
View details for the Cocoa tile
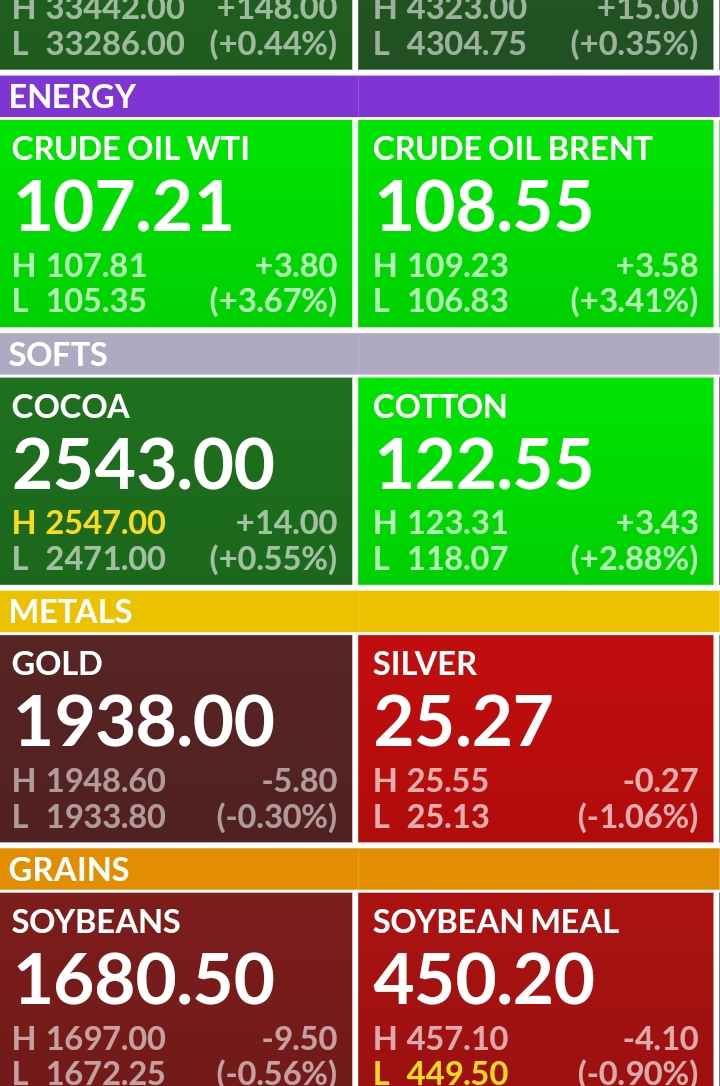pos(176,481)
